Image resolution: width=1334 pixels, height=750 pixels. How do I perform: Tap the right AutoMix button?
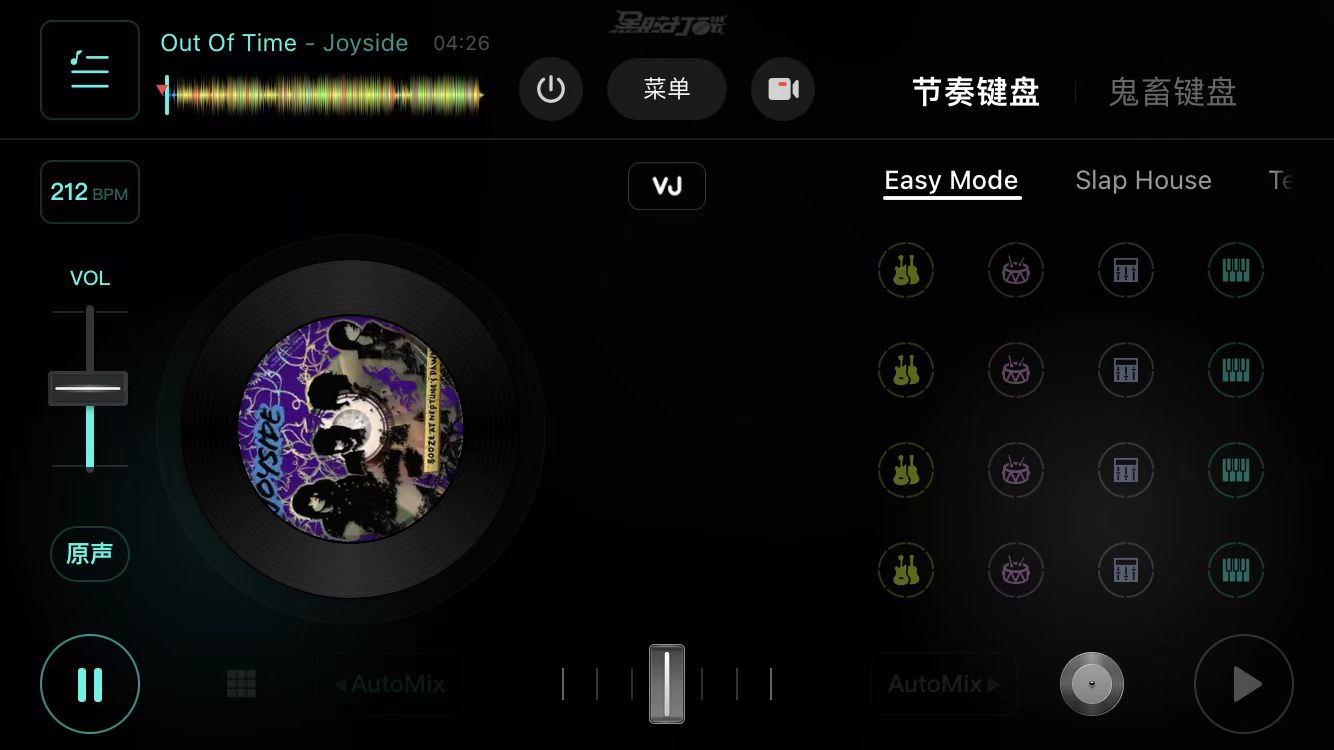[x=942, y=685]
